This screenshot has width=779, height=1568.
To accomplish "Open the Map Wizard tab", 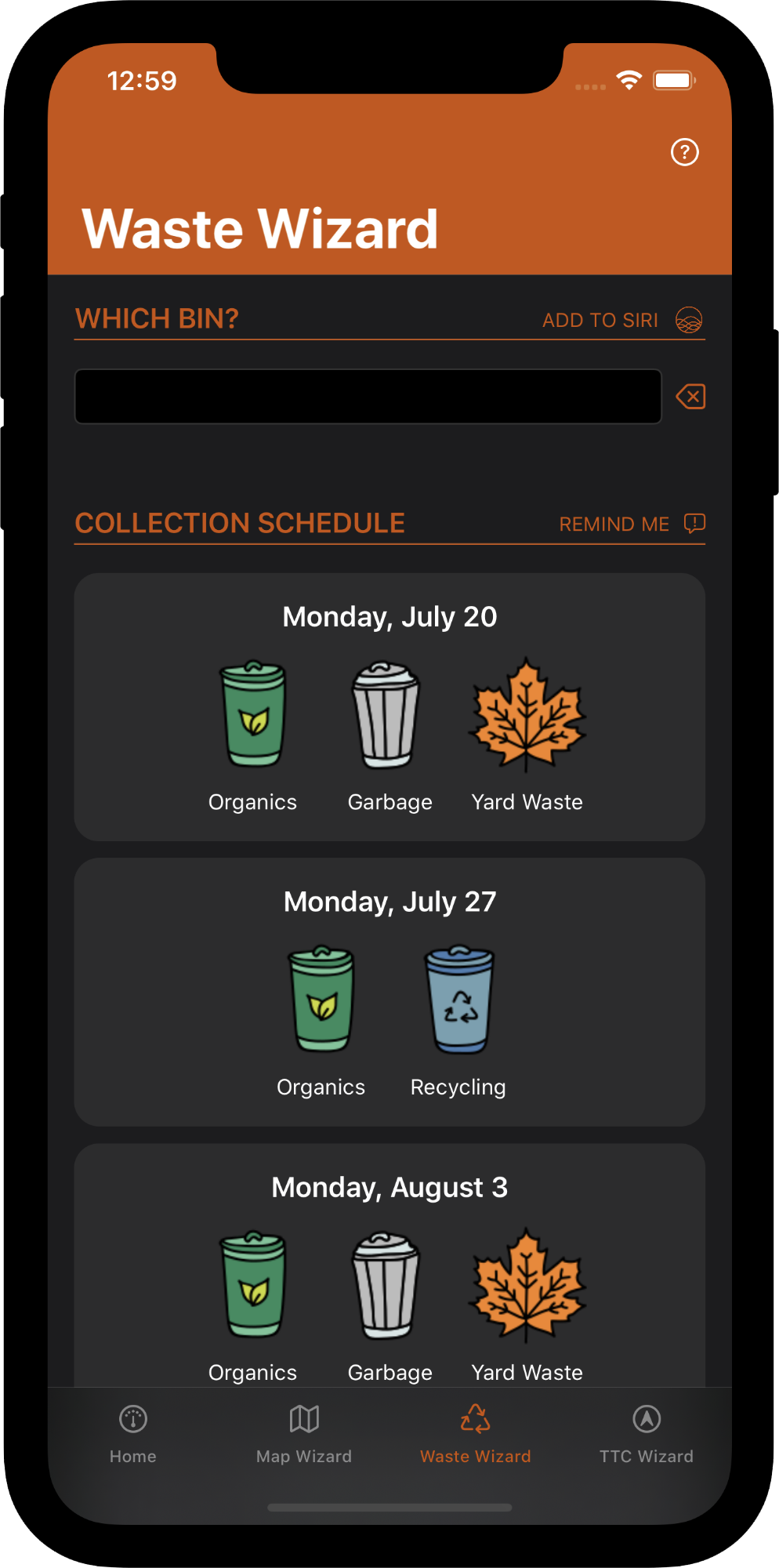I will pyautogui.click(x=304, y=1434).
